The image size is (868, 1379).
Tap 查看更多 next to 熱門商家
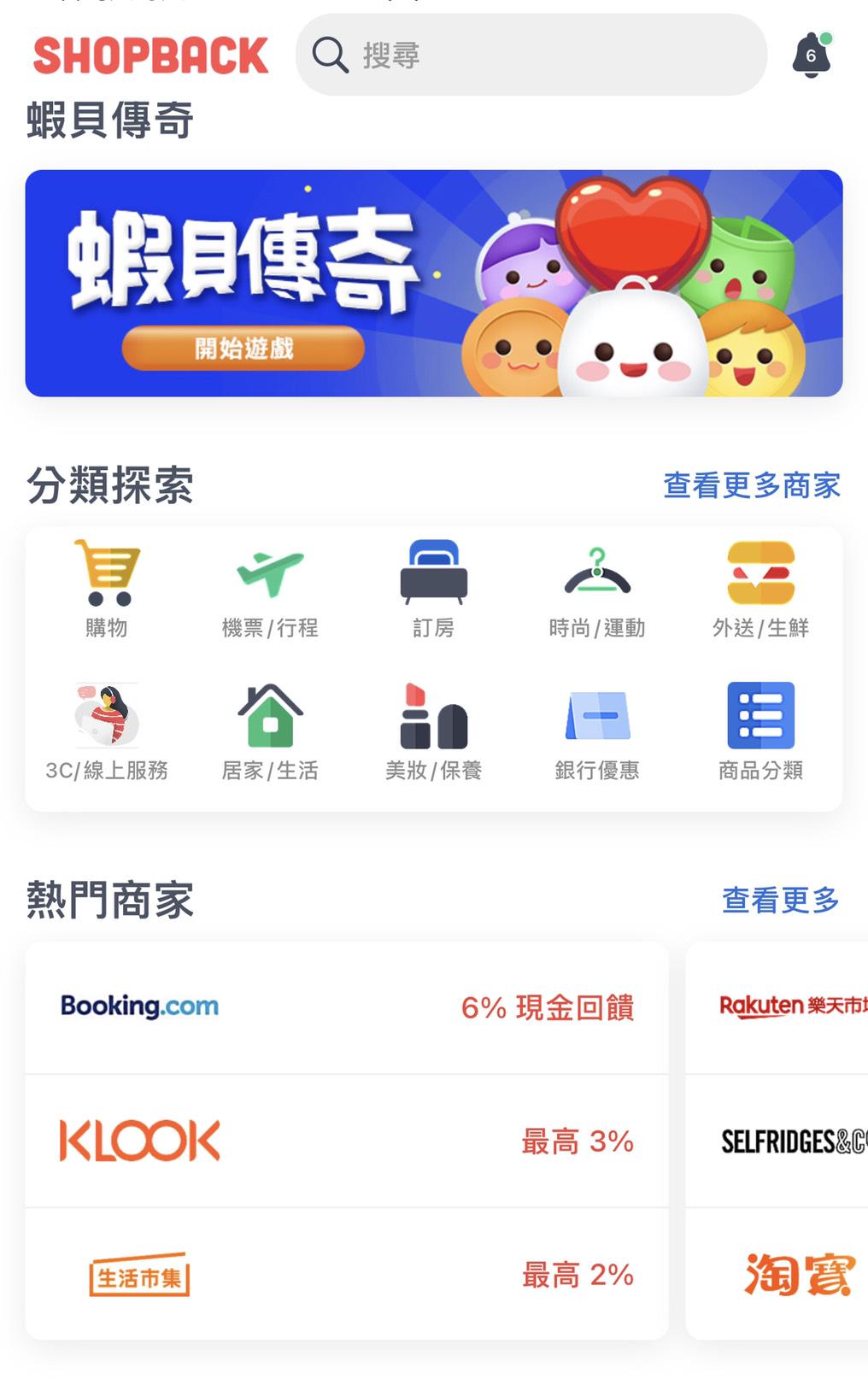tap(780, 900)
